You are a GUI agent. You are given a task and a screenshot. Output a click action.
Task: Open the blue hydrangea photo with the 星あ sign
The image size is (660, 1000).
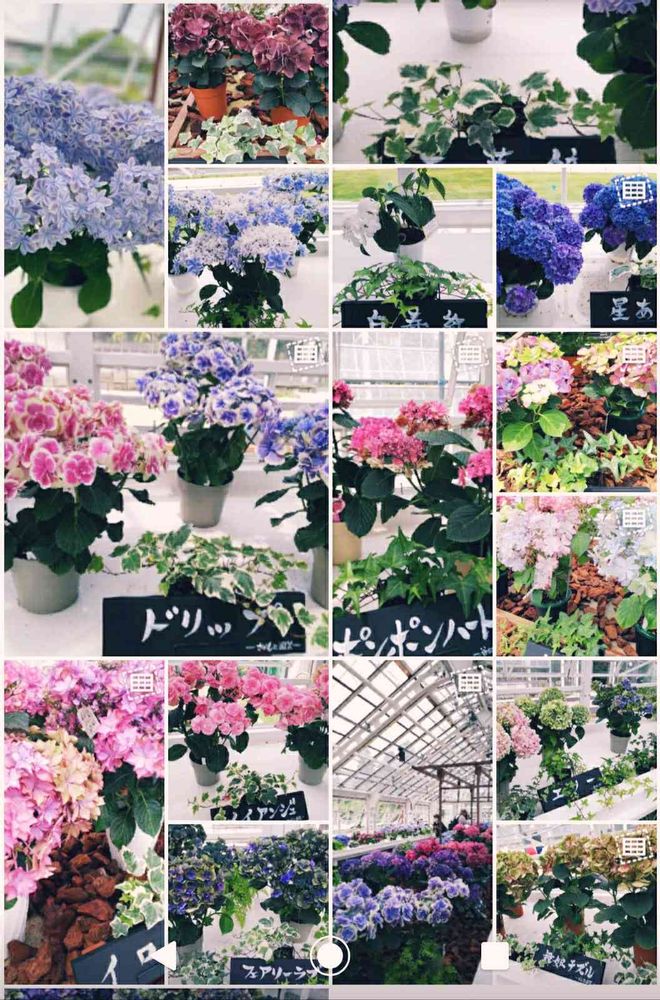pyautogui.click(x=576, y=248)
